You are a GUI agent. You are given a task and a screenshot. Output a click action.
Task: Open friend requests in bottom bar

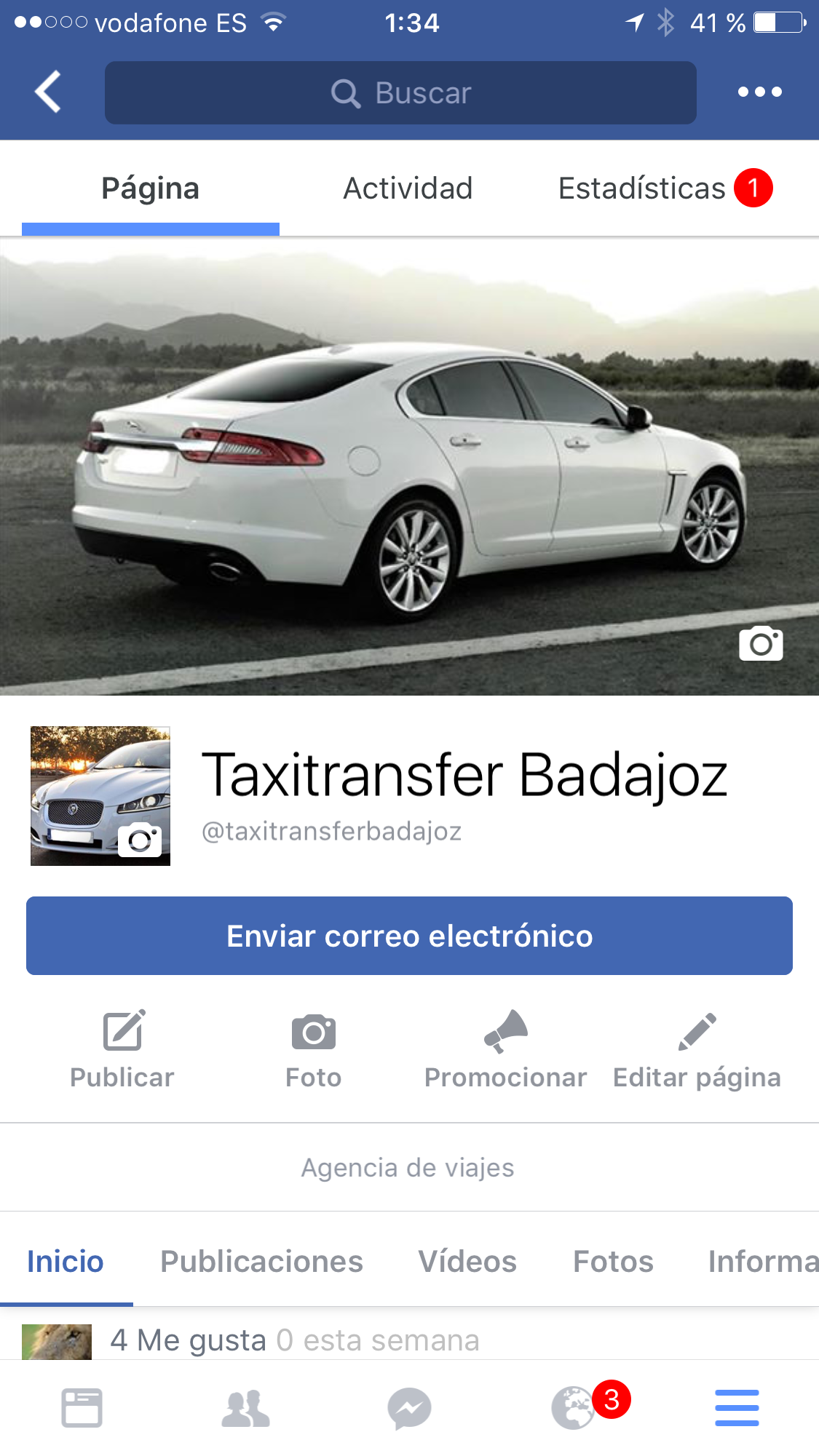click(x=245, y=1408)
